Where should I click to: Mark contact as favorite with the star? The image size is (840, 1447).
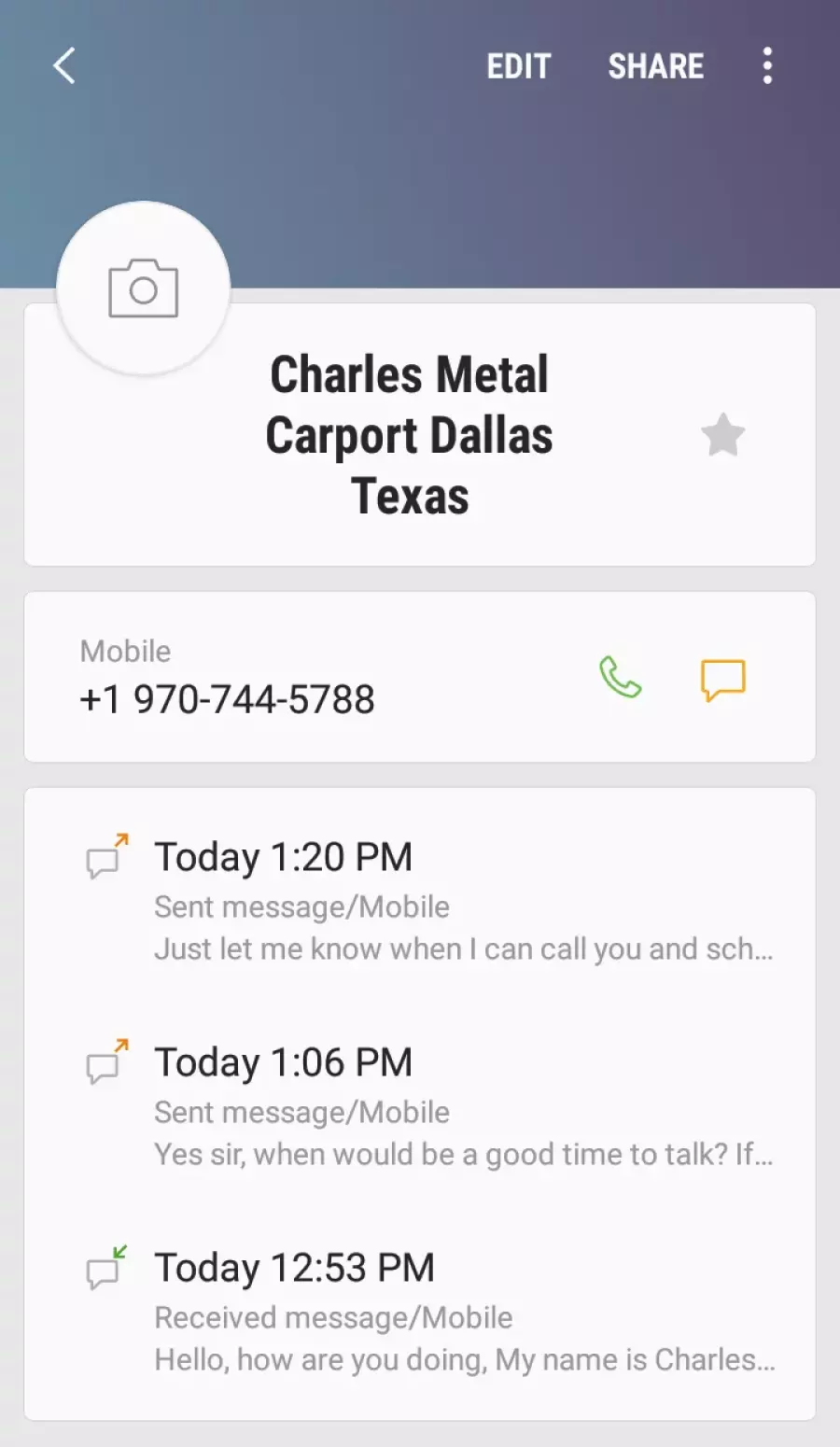click(723, 435)
